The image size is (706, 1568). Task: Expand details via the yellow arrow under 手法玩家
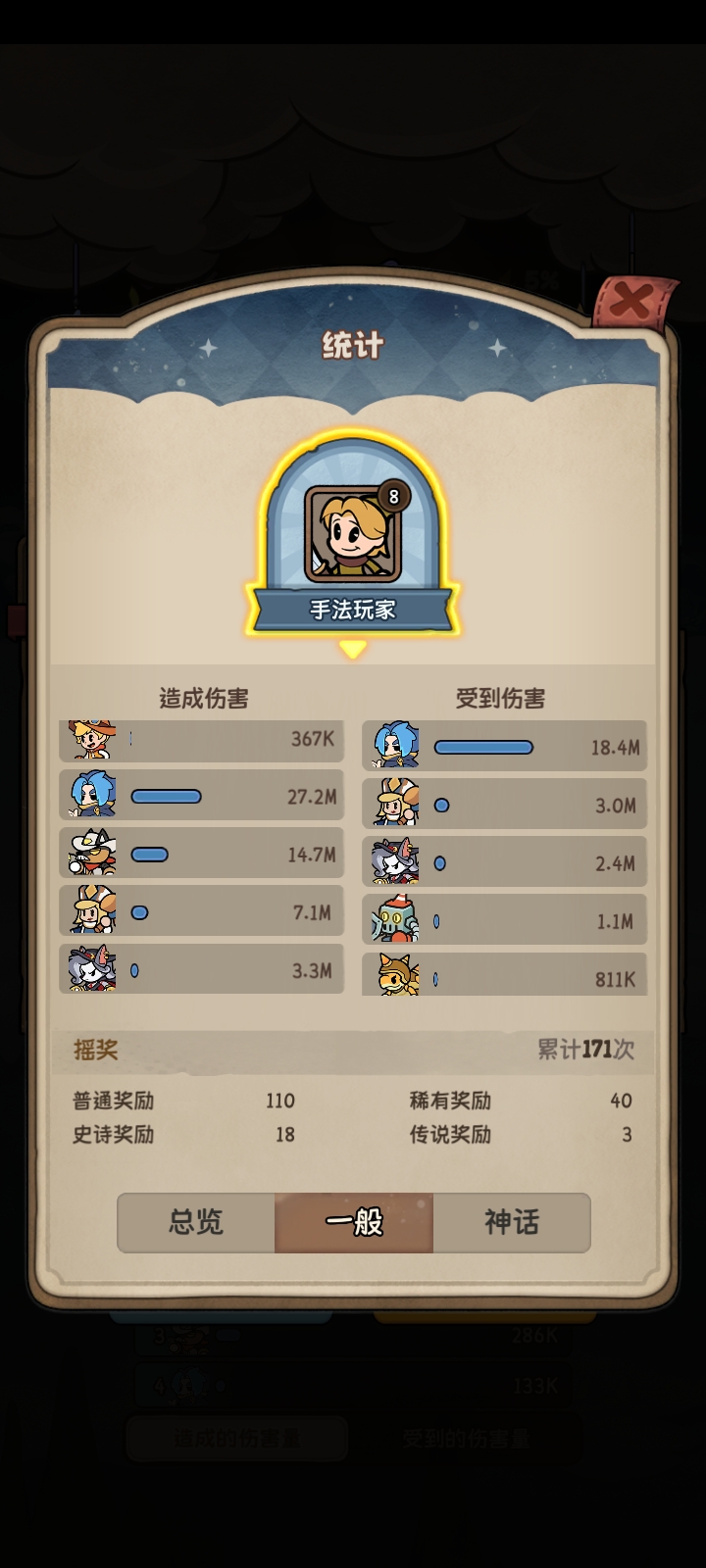tap(353, 647)
